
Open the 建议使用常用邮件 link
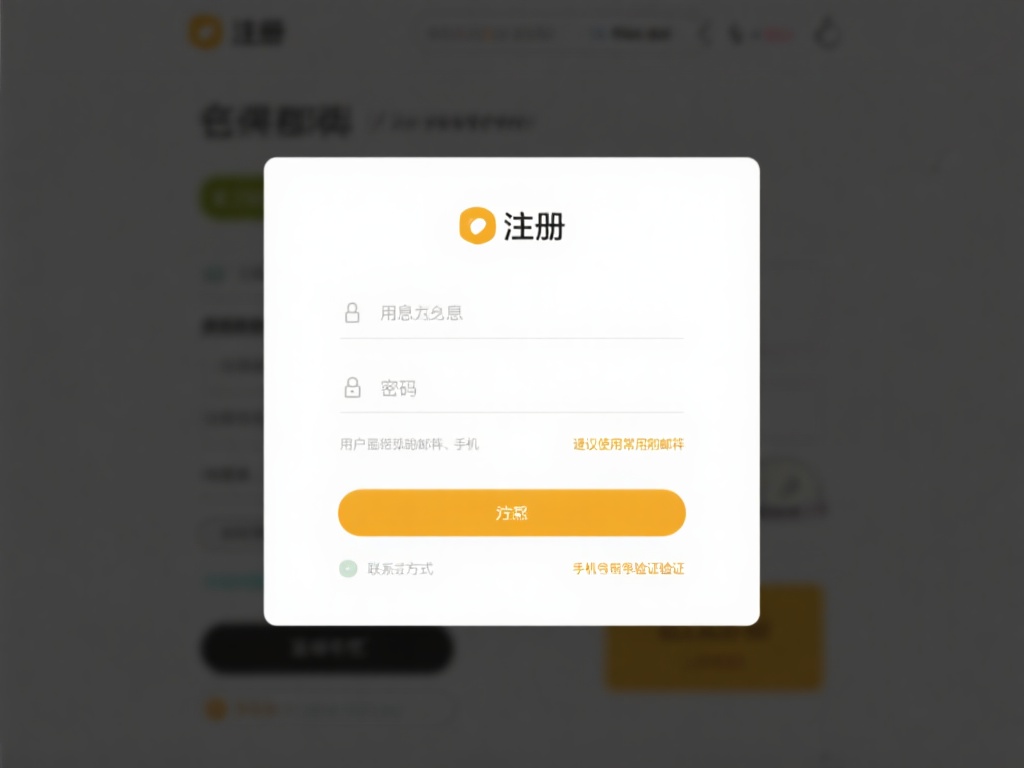coord(628,444)
